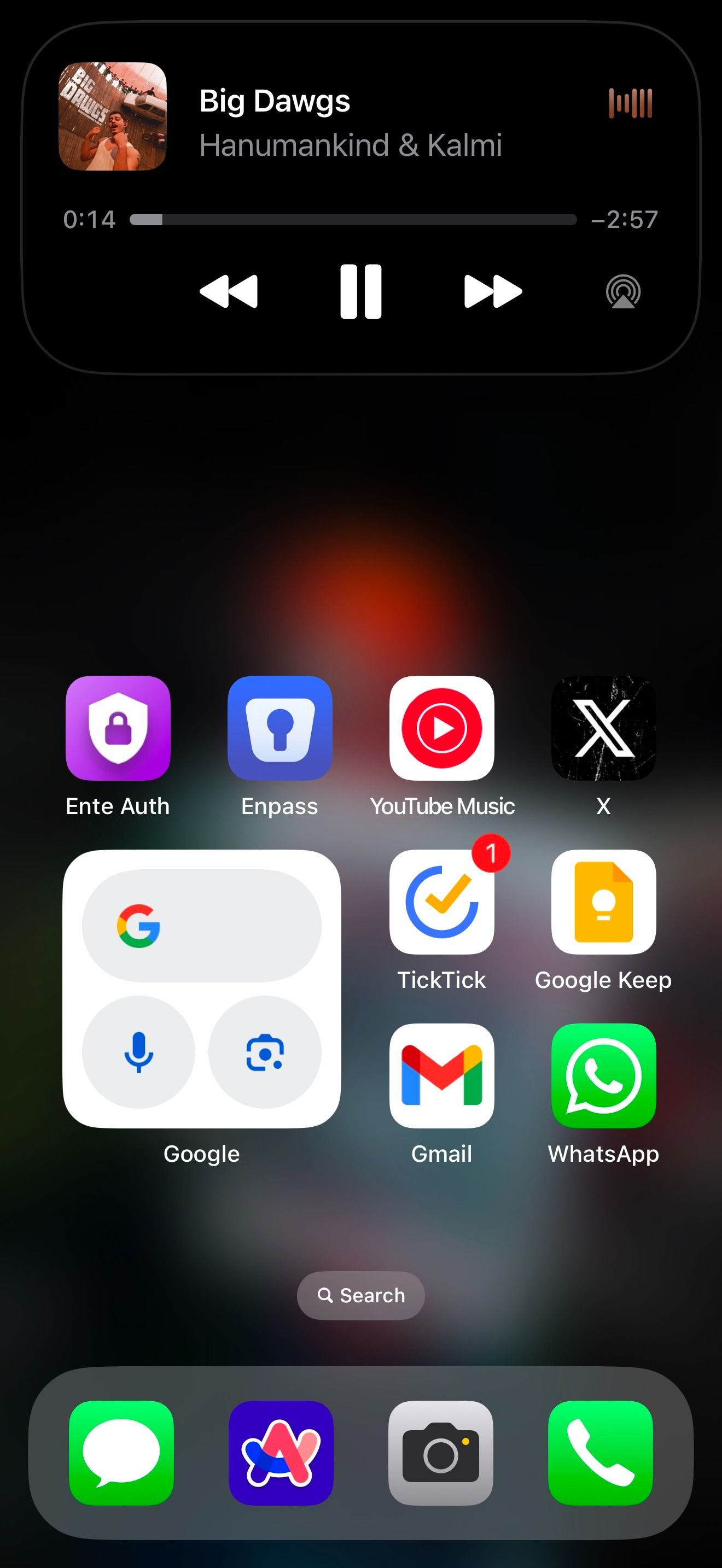
Task: Open the X app
Action: coord(604,729)
